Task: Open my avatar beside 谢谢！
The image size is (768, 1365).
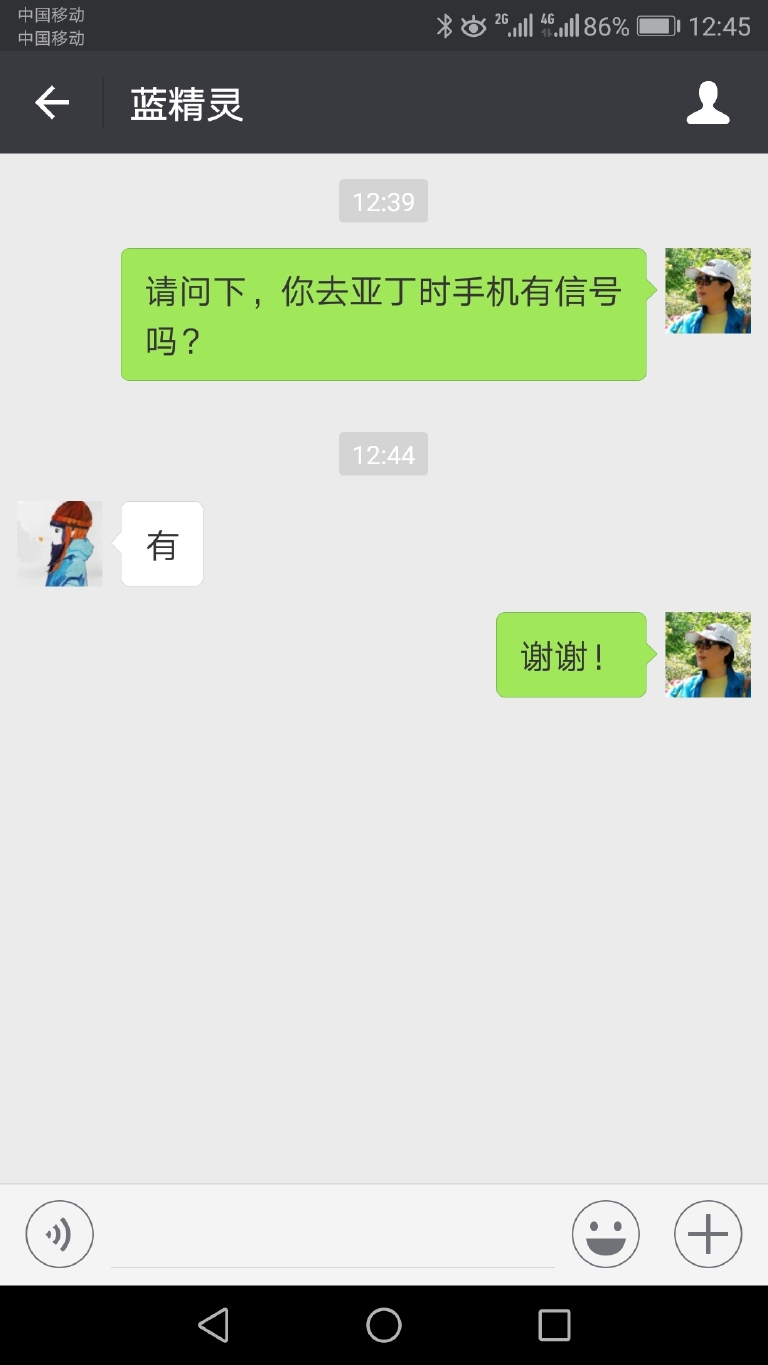Action: click(708, 655)
